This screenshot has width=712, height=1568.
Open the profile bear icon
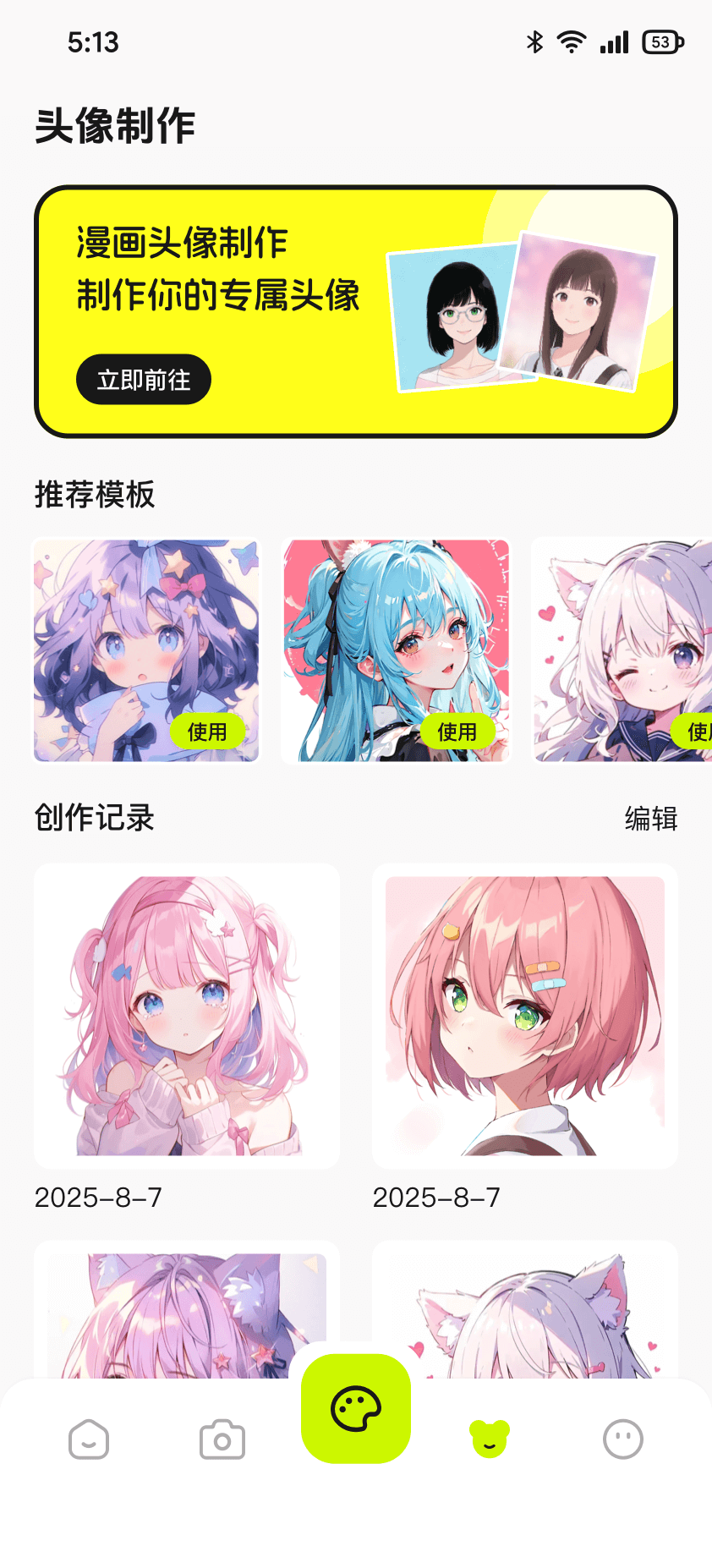[x=489, y=1438]
